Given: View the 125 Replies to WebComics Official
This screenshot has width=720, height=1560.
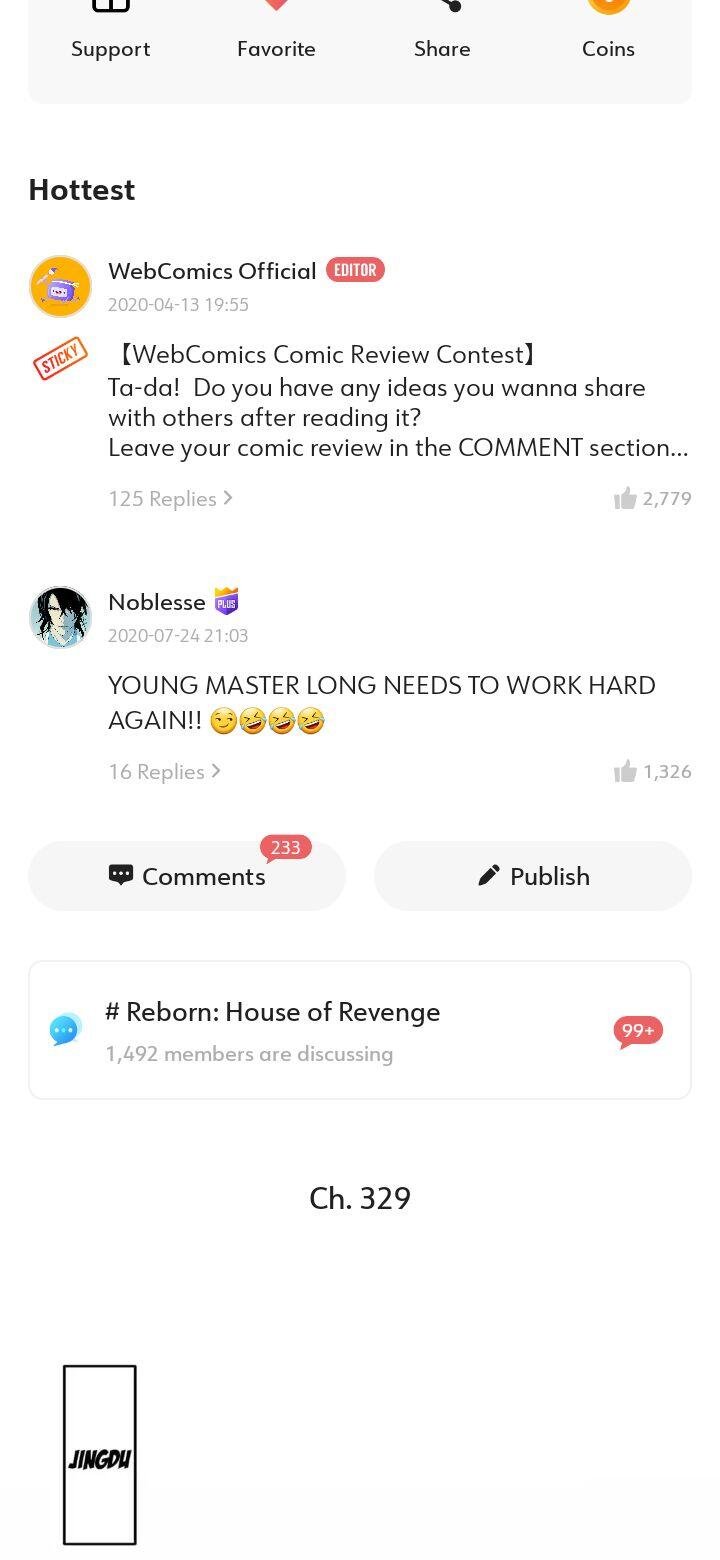Looking at the screenshot, I should coord(171,498).
